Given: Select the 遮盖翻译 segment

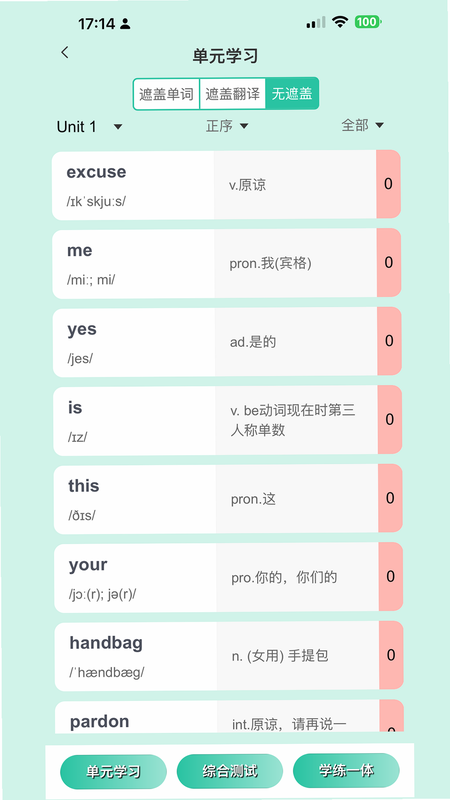Looking at the screenshot, I should [233, 94].
